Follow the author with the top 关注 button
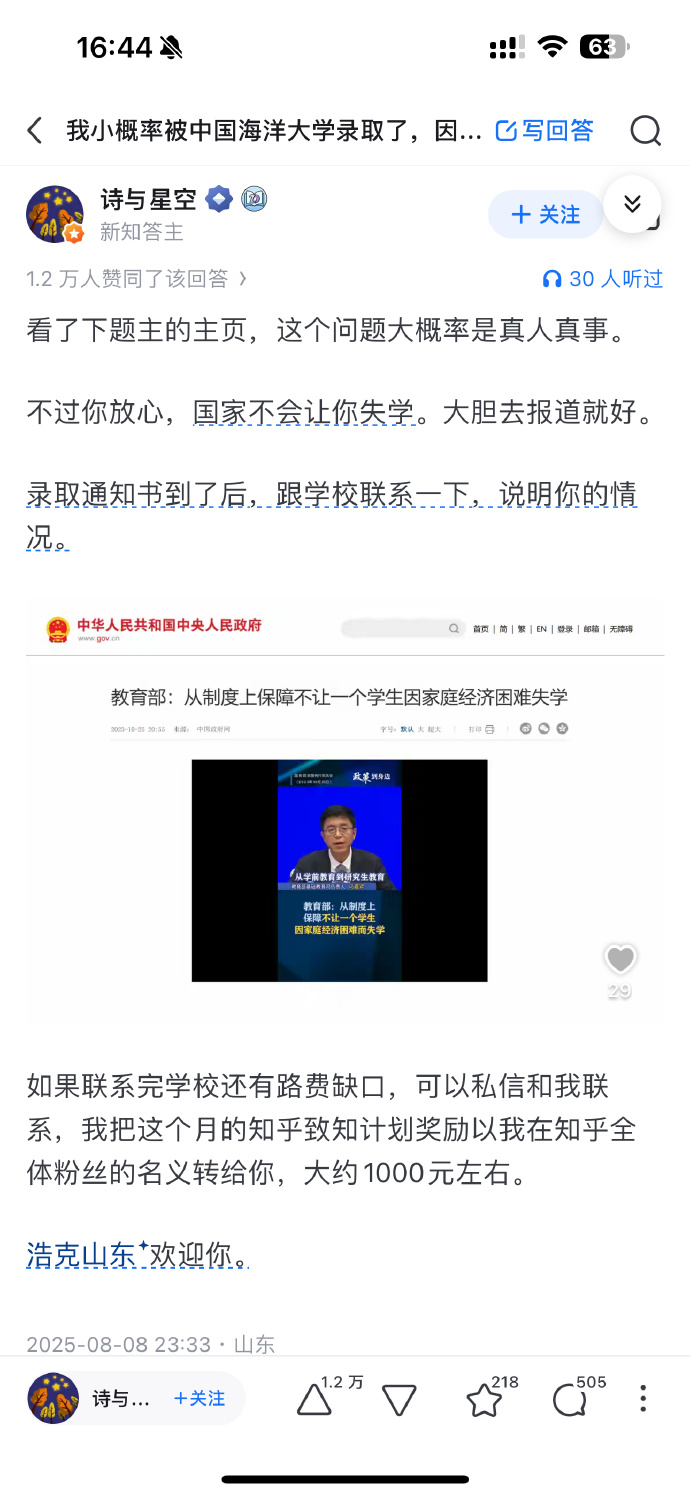Screen dimensions: 690x1496 (x=545, y=214)
